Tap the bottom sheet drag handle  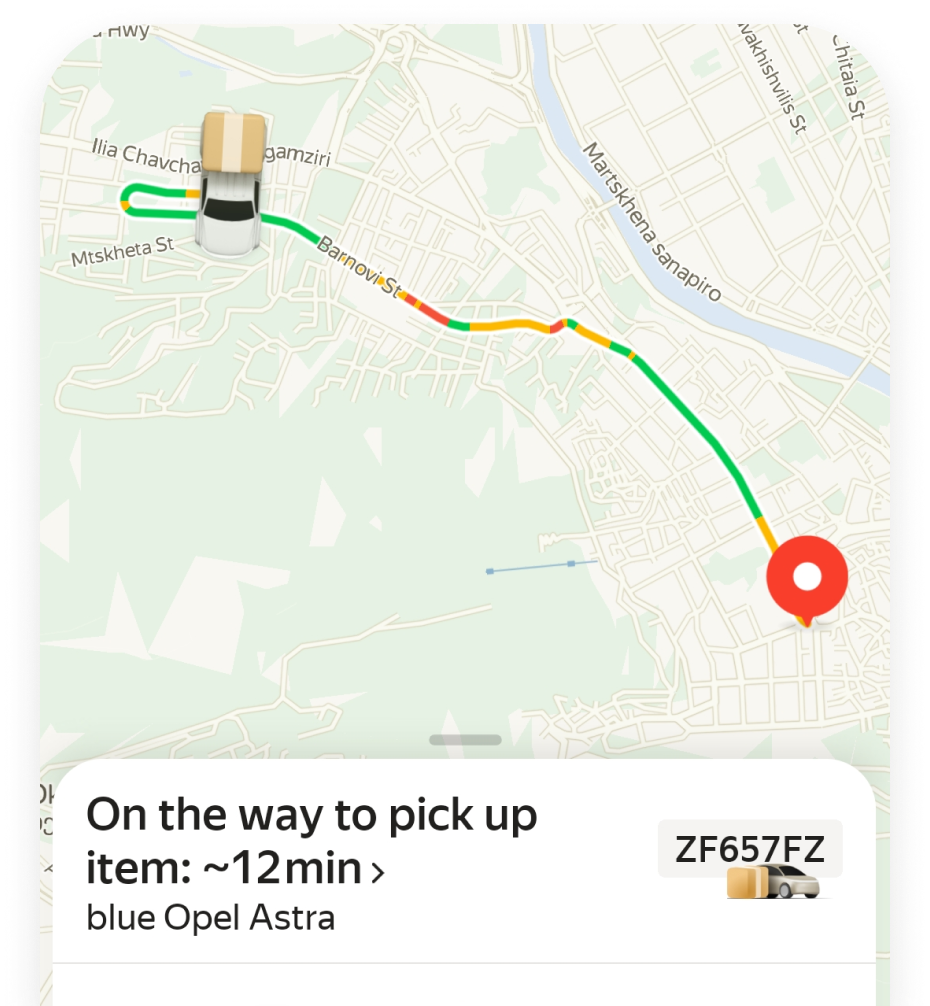(465, 740)
